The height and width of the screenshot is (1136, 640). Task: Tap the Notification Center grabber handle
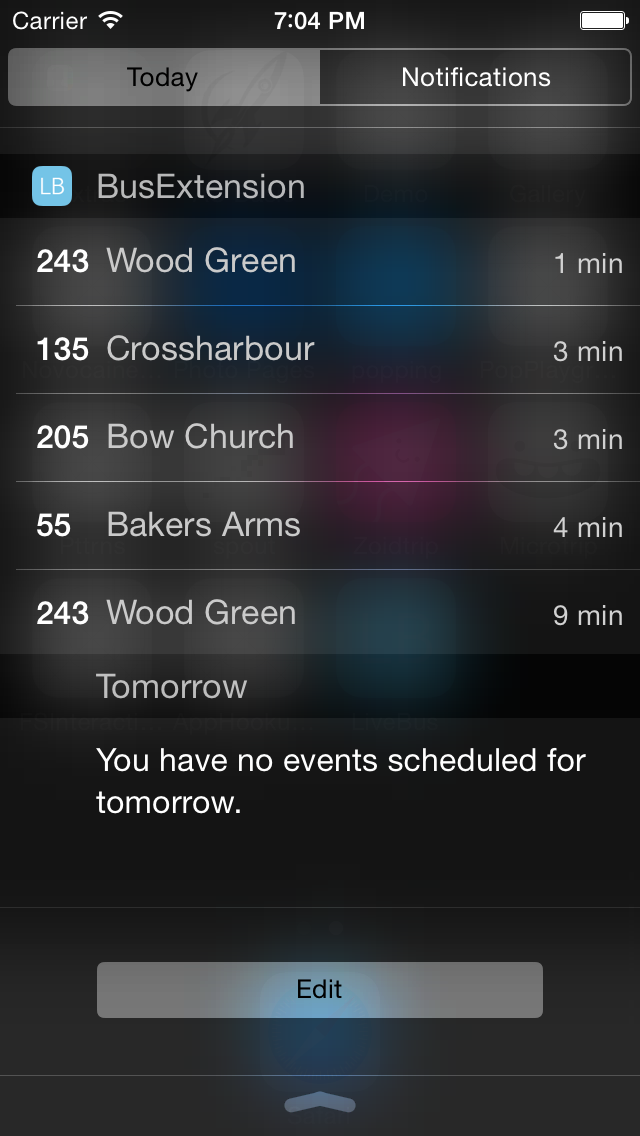pyautogui.click(x=320, y=1103)
